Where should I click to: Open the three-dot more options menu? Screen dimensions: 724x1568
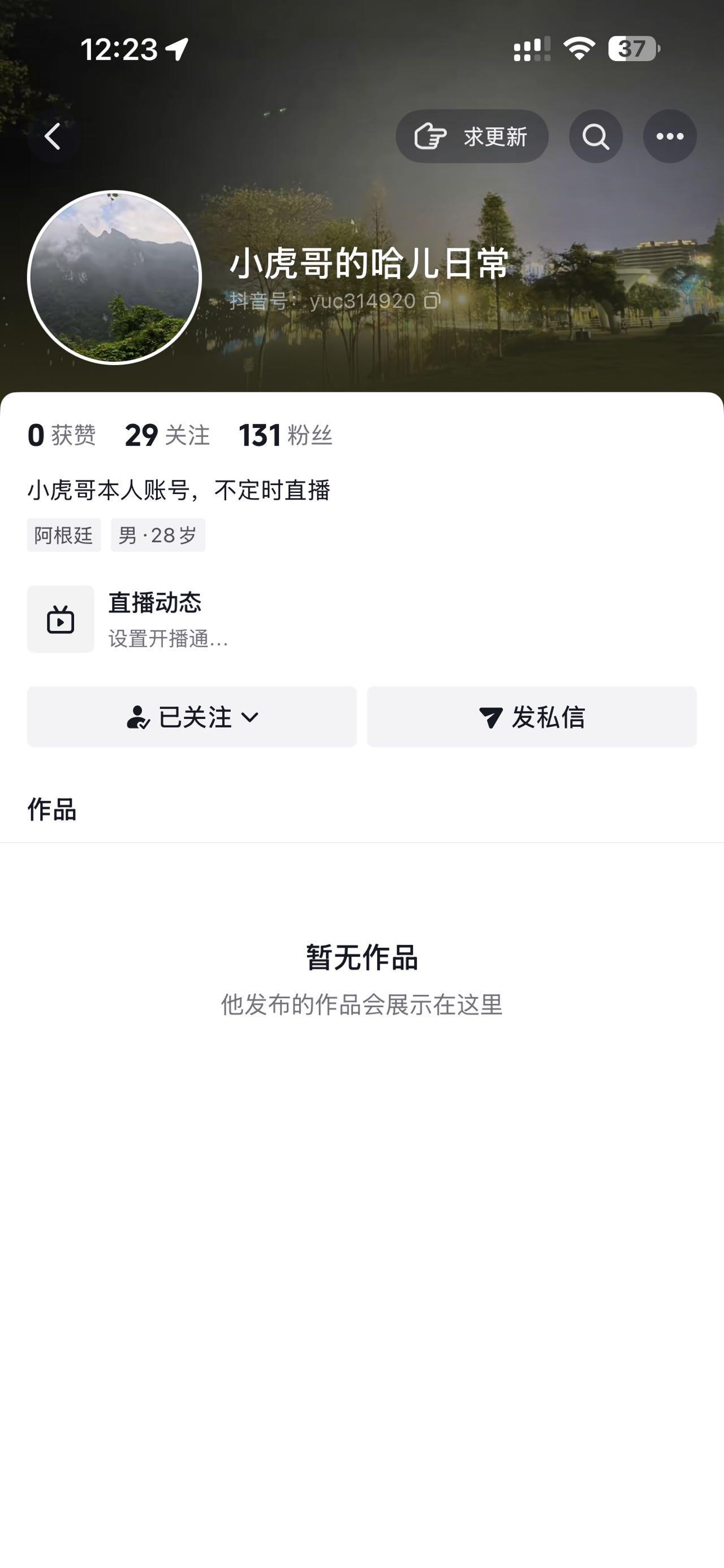coord(669,136)
